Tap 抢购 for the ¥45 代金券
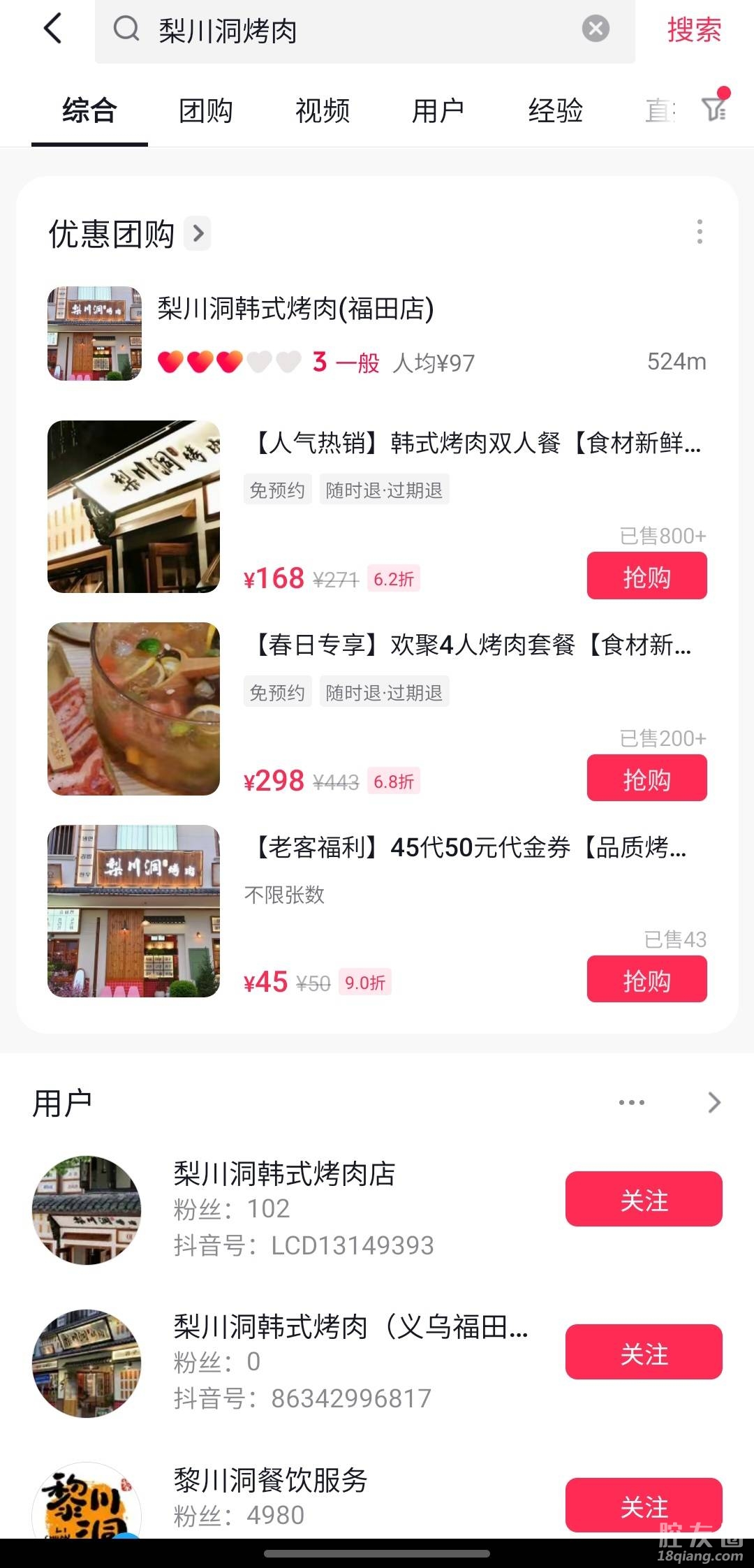 tap(646, 980)
